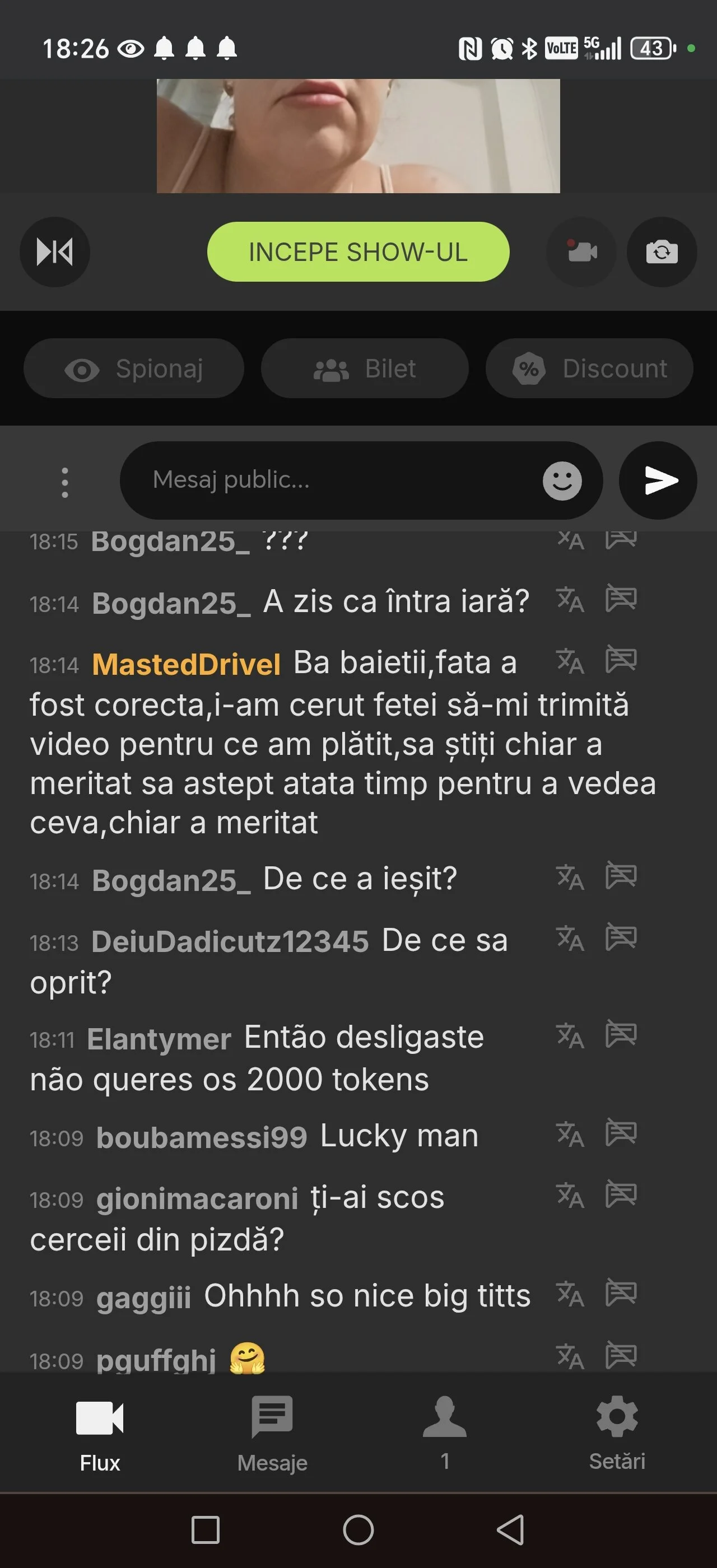
Task: Mute DeiuDadicutz12345 in chat
Action: 621,938
